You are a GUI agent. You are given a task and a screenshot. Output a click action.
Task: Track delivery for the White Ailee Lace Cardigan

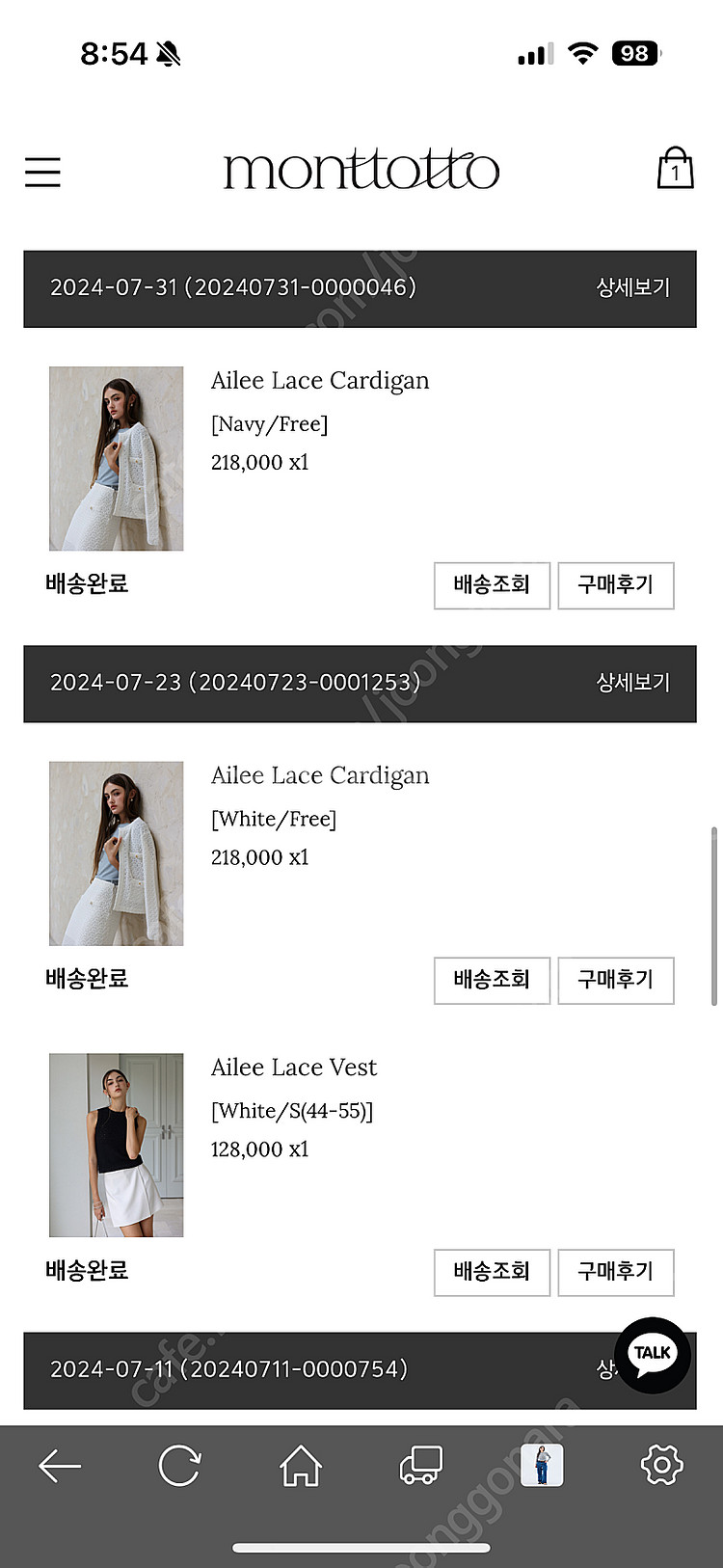[x=492, y=981]
